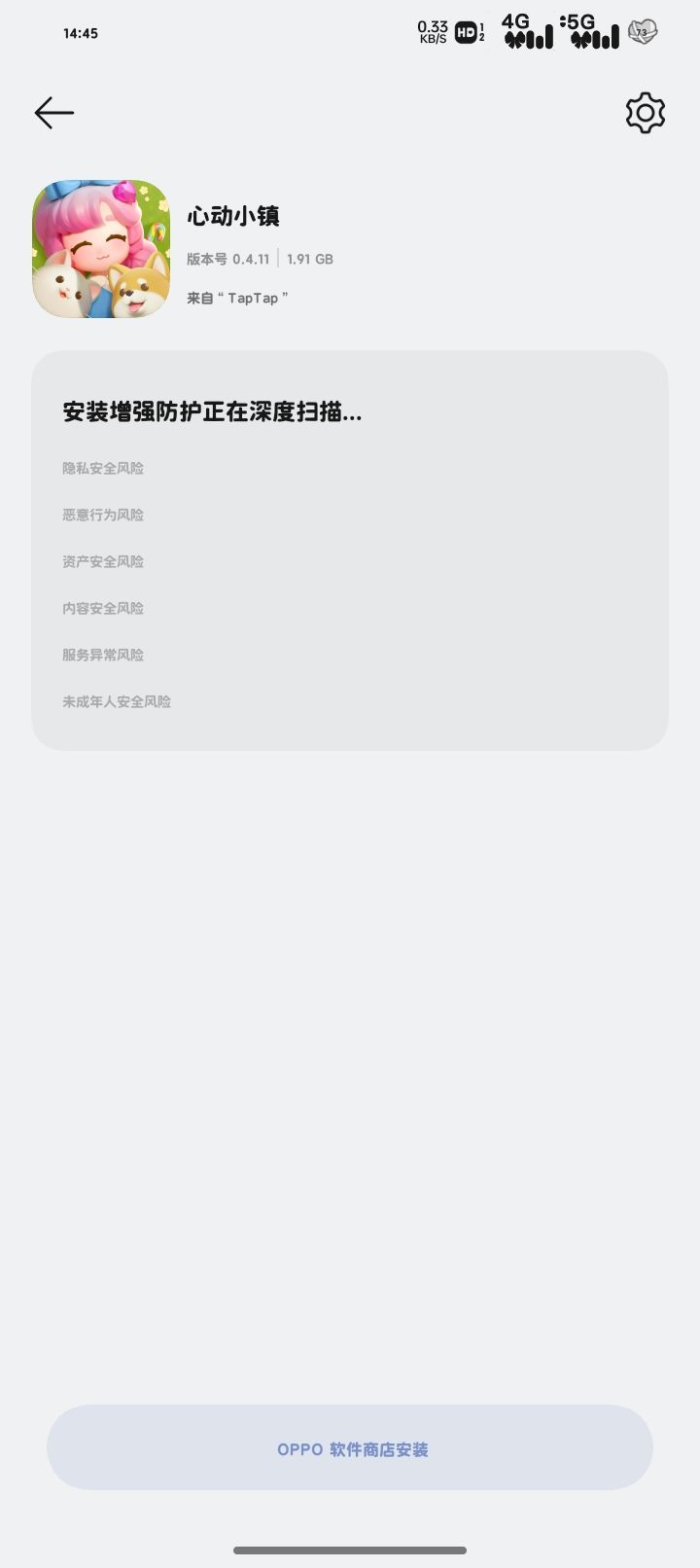700x1568 pixels.
Task: Open the settings gear icon
Action: [645, 113]
